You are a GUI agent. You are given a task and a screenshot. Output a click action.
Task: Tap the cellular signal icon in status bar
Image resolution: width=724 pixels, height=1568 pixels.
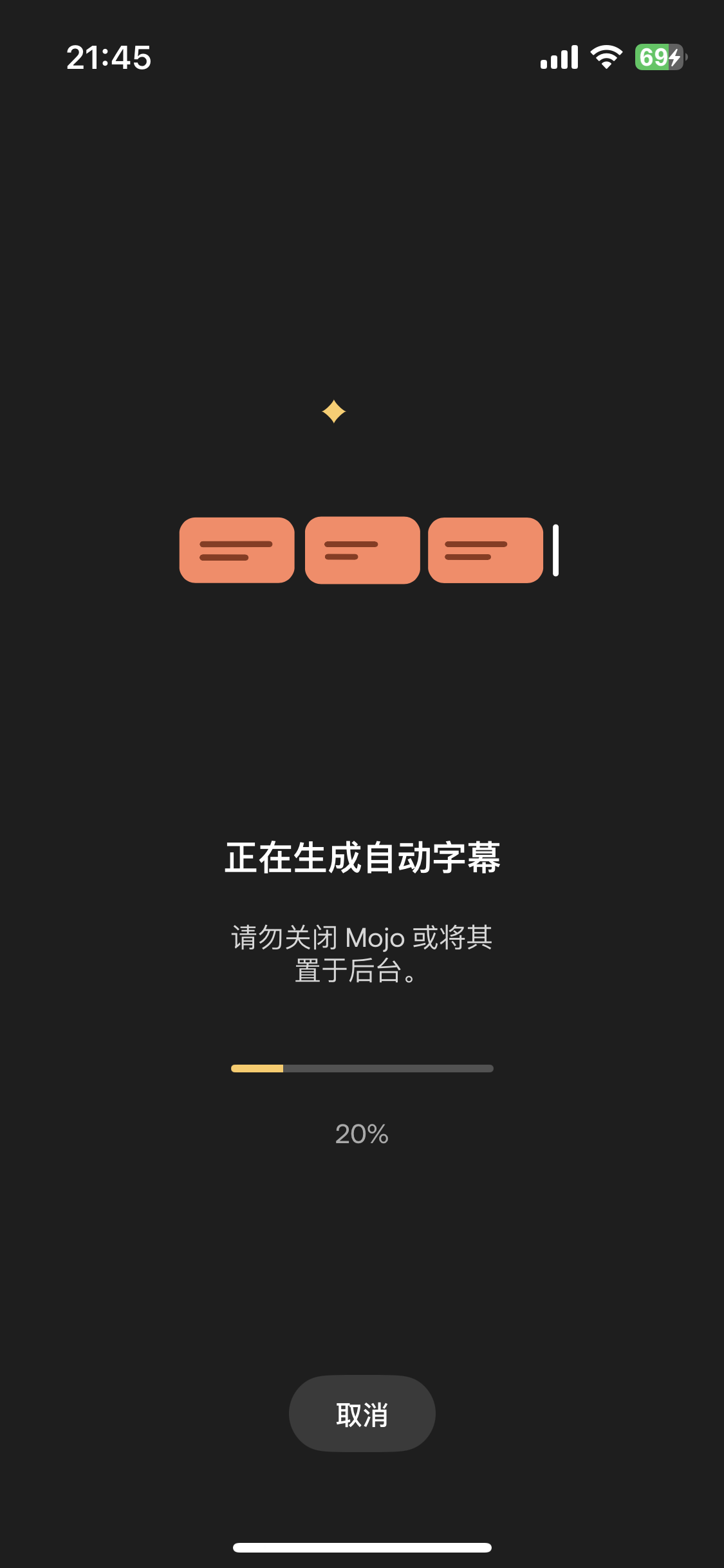560,58
